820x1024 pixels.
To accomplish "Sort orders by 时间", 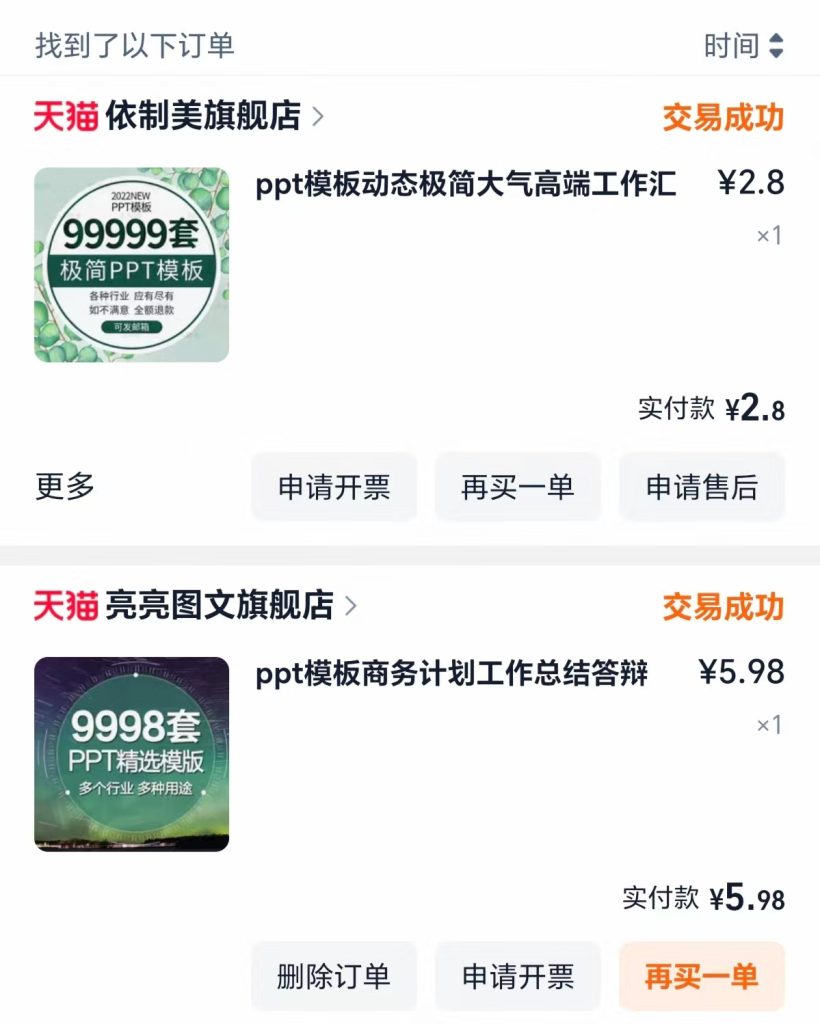I will (x=744, y=45).
